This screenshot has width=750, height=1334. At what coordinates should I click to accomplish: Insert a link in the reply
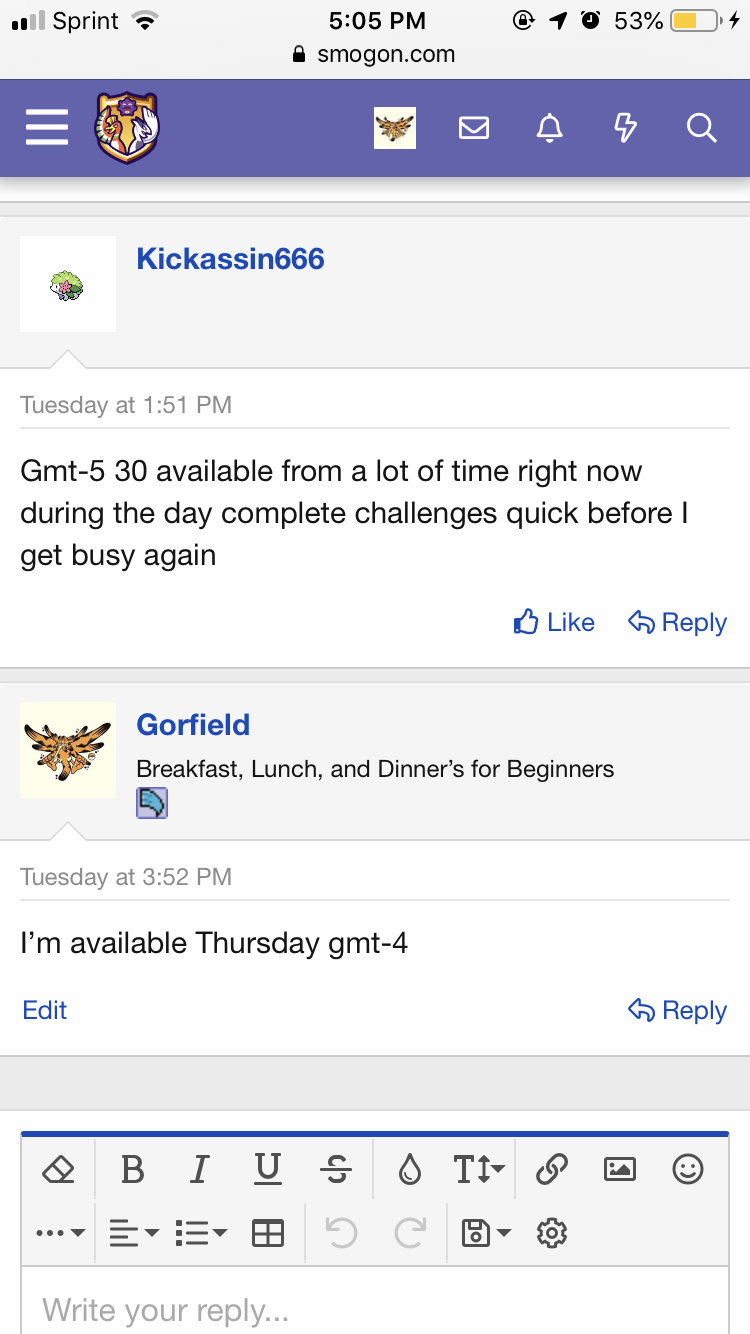[x=552, y=1169]
